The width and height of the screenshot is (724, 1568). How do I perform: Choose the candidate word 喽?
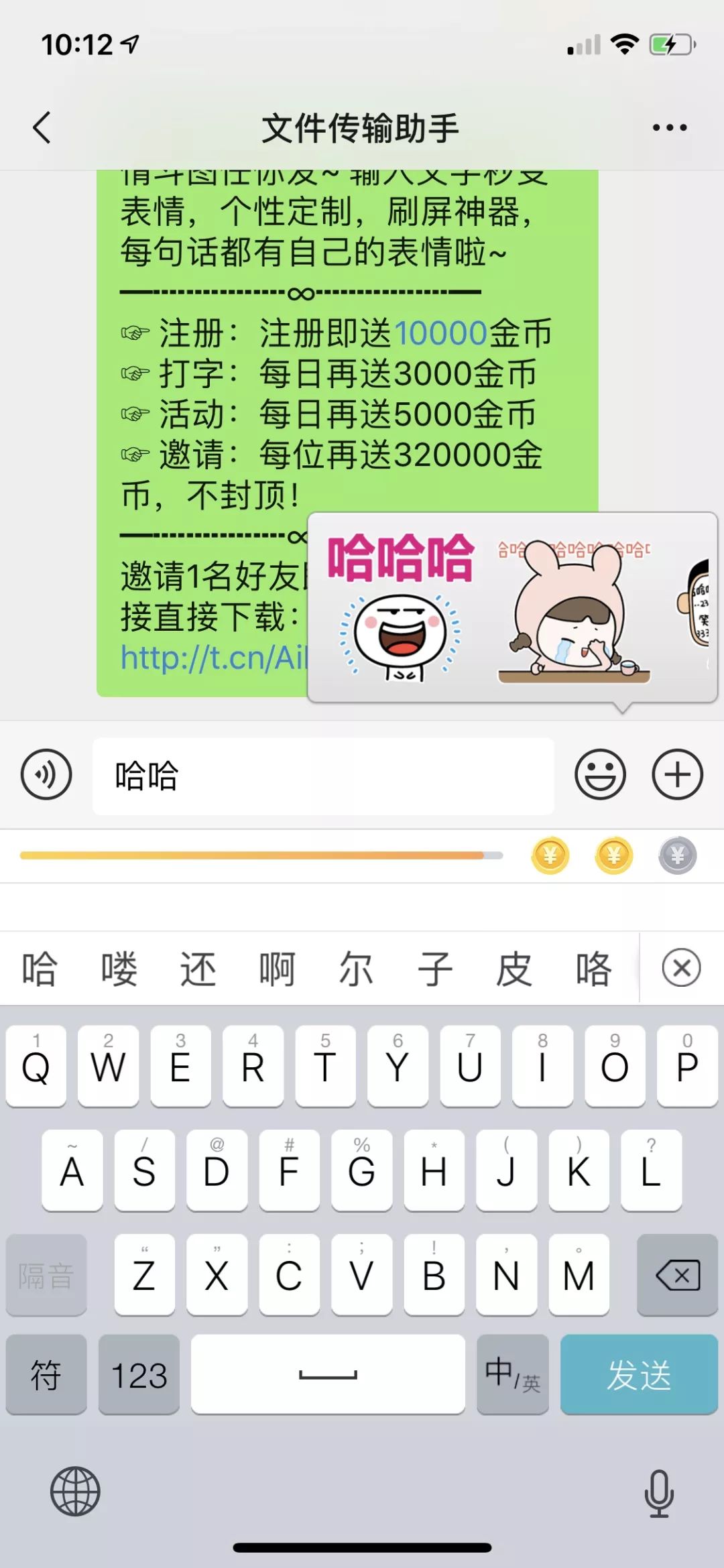(119, 969)
